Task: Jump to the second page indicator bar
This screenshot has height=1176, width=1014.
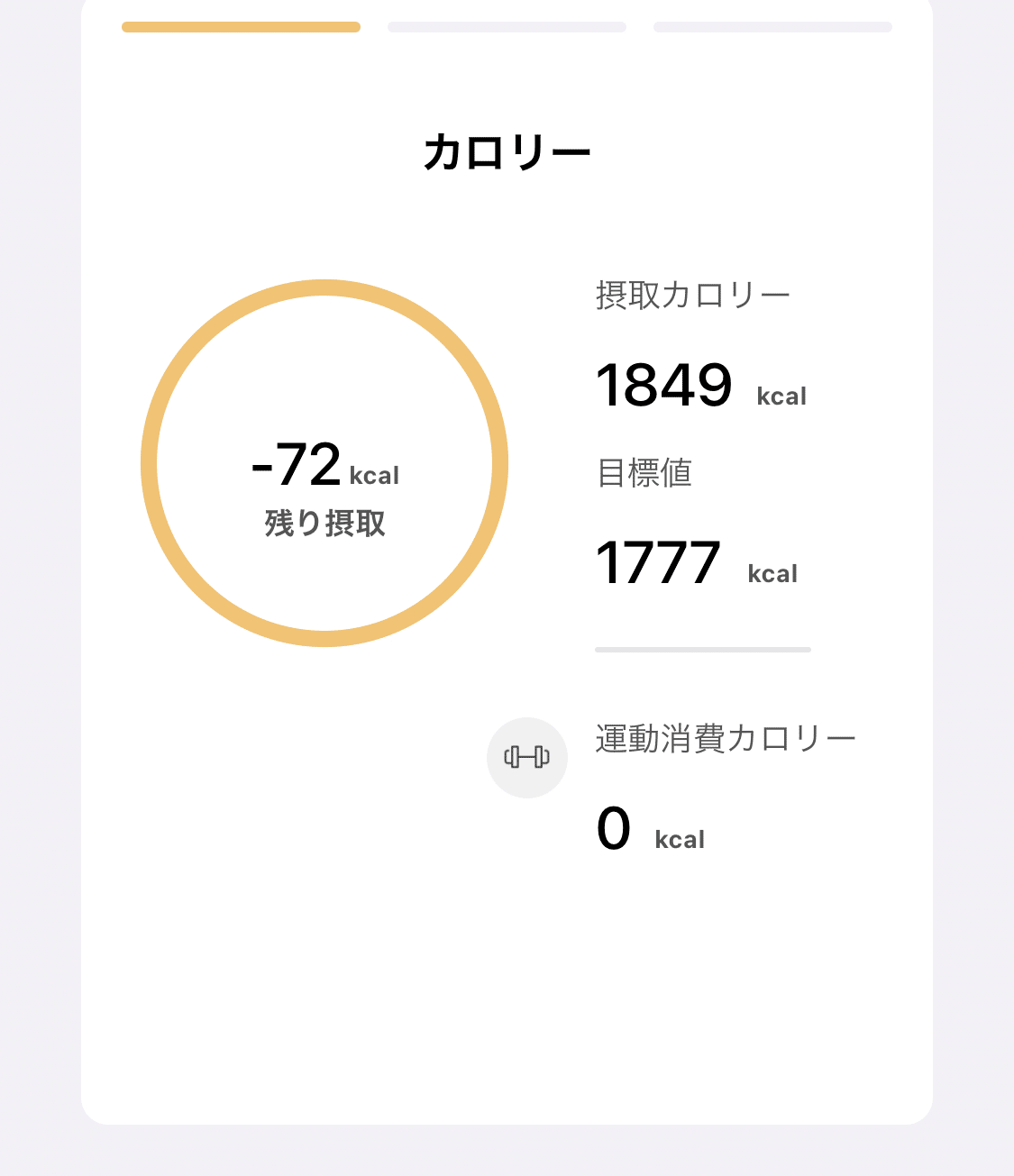Action: click(507, 27)
